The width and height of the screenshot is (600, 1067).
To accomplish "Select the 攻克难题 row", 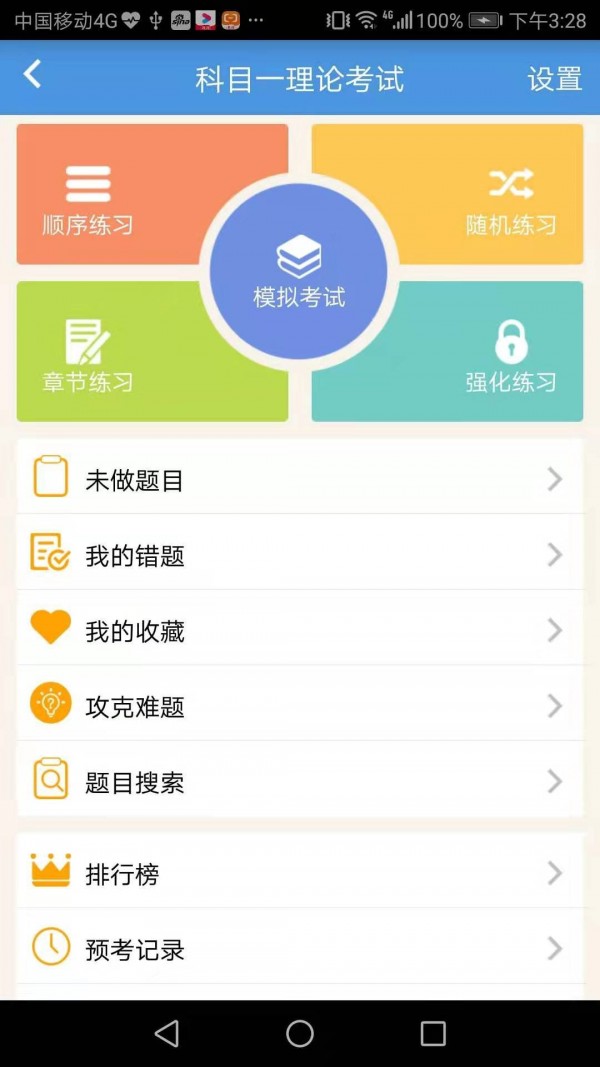I will click(299, 706).
